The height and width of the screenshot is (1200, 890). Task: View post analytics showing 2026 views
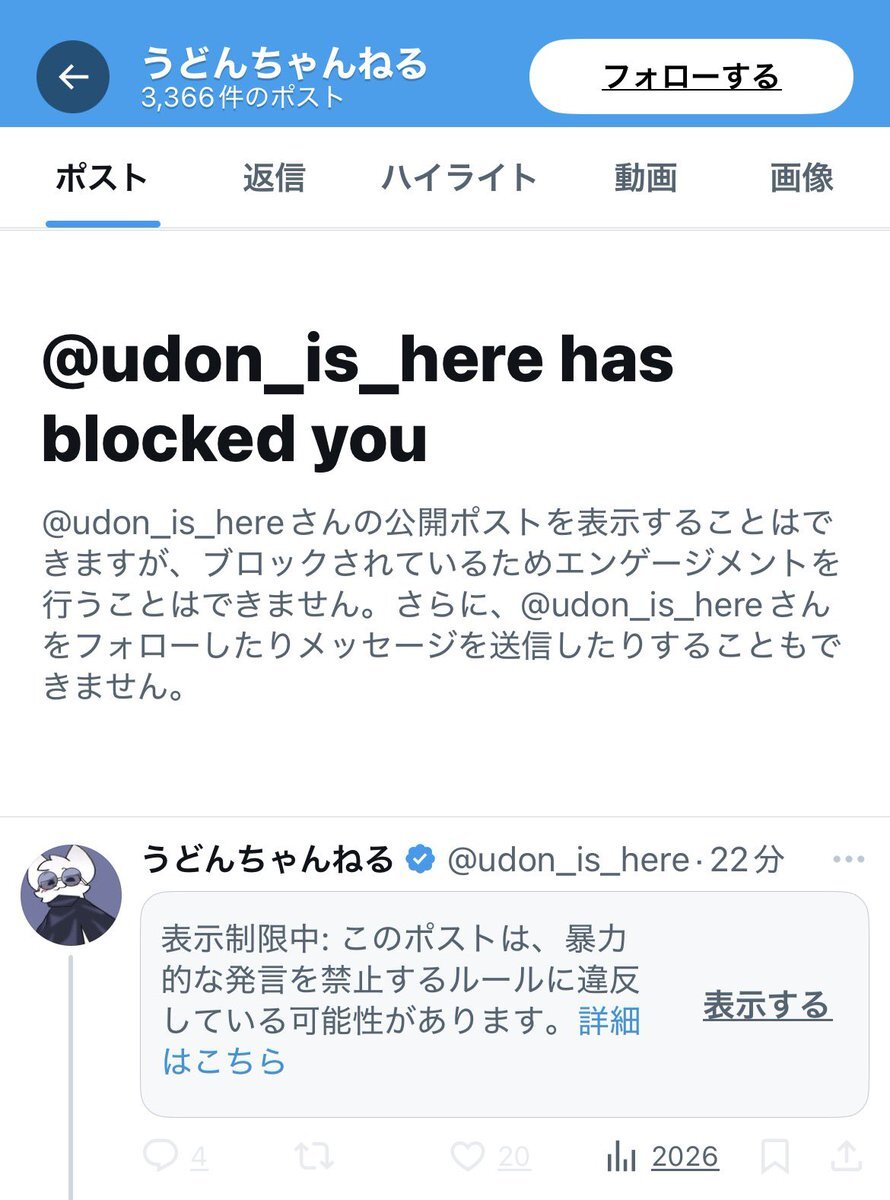coord(663,1157)
